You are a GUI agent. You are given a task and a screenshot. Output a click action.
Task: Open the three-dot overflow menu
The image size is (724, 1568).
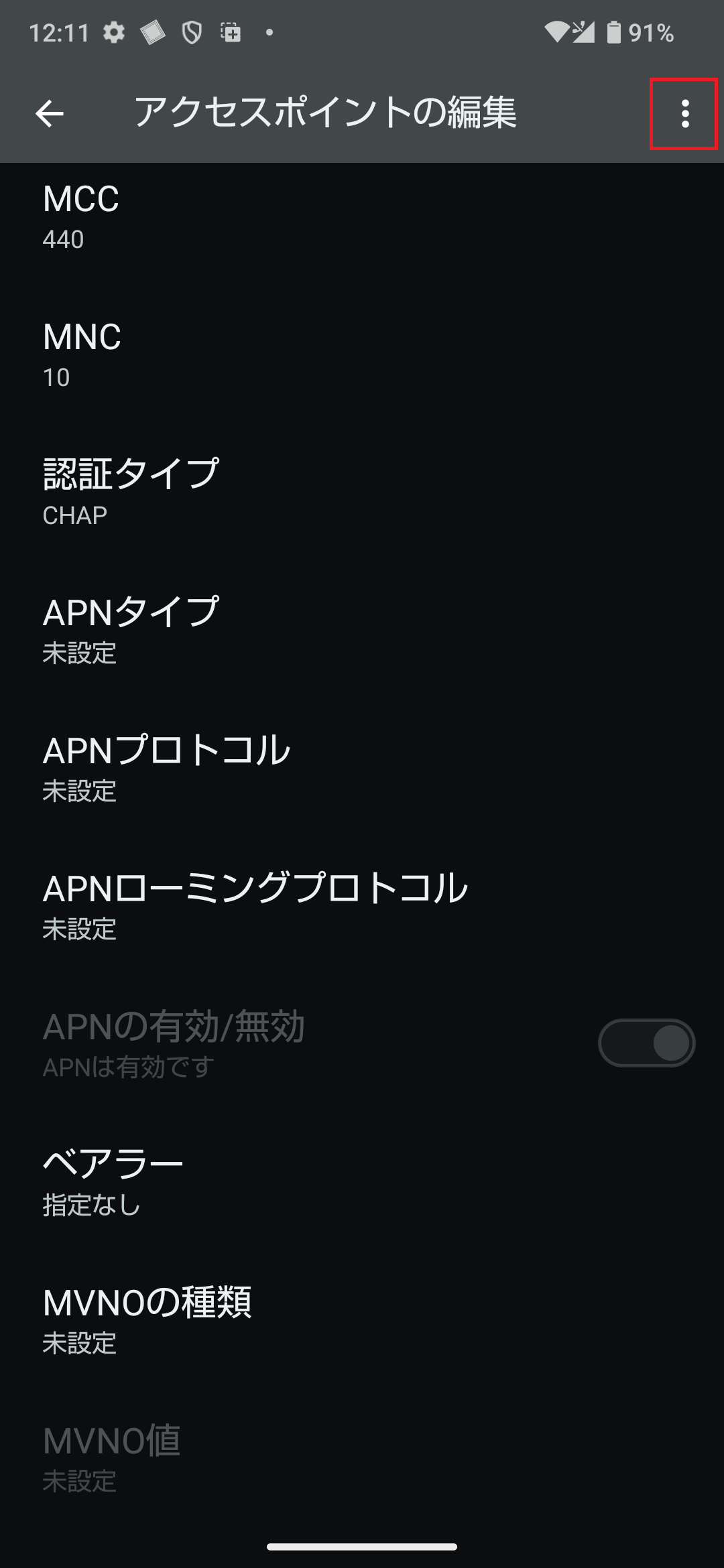[684, 114]
